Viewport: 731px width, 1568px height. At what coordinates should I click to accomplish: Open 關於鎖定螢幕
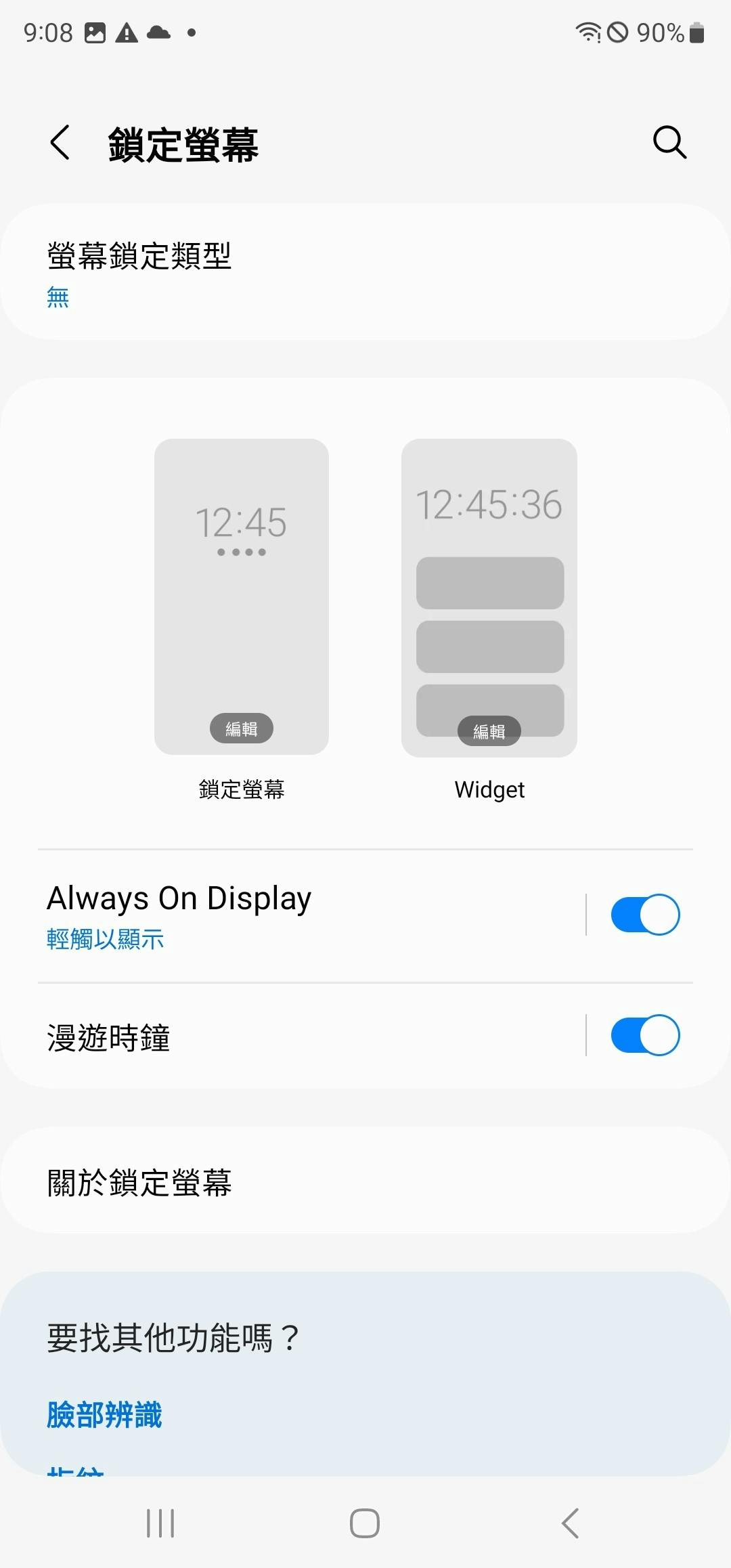tap(365, 1181)
